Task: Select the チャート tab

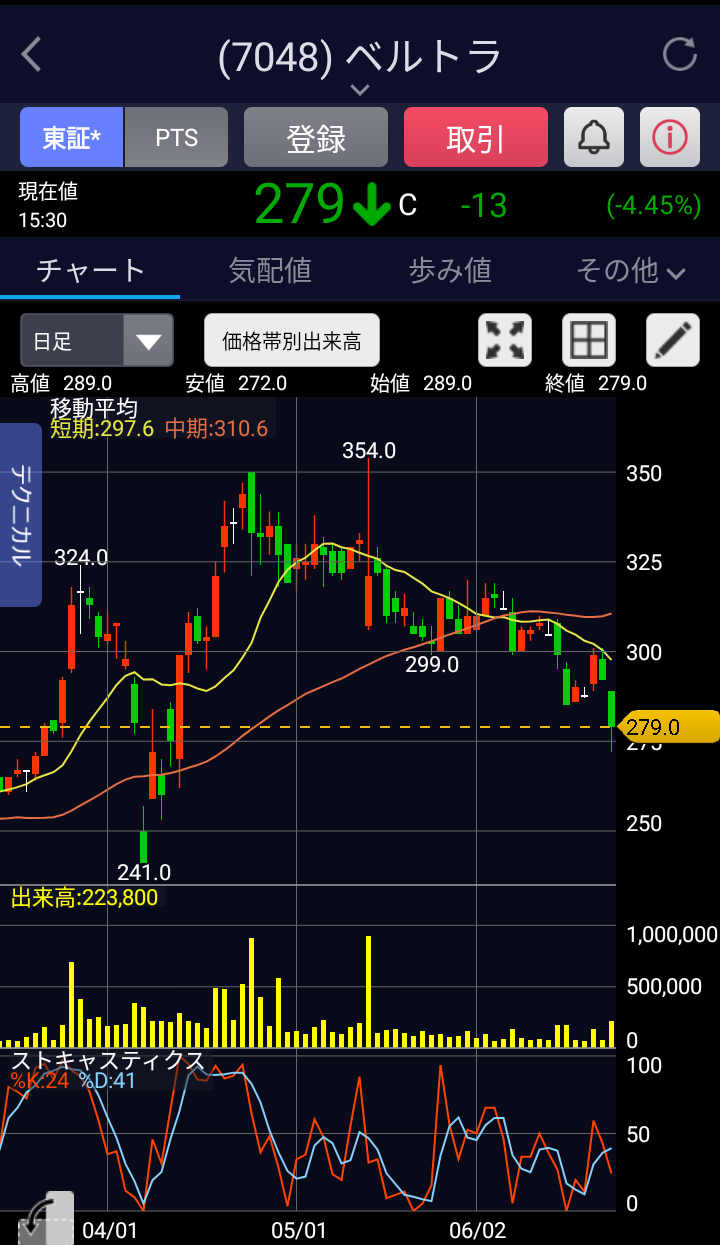Action: point(90,270)
